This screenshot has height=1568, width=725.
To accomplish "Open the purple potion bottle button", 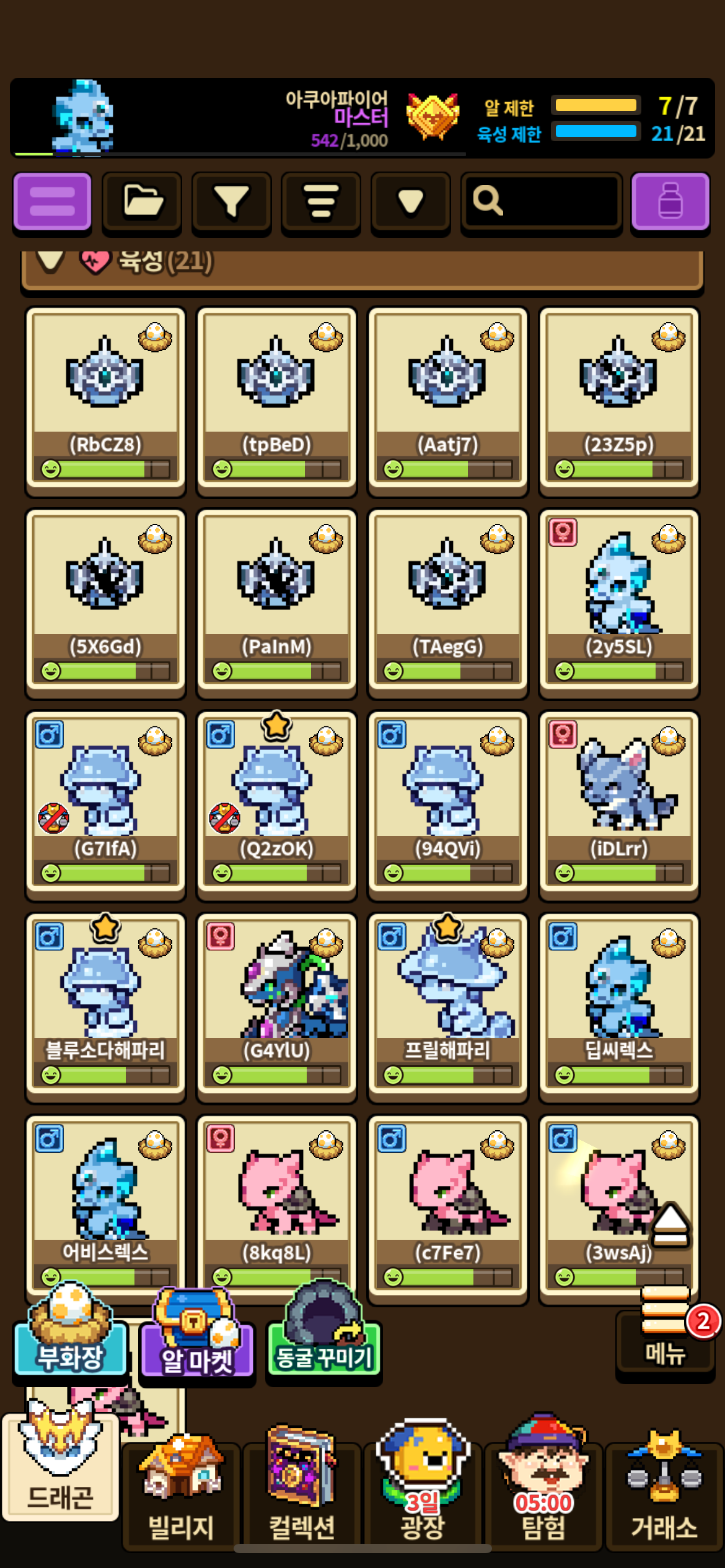I will tap(670, 202).
